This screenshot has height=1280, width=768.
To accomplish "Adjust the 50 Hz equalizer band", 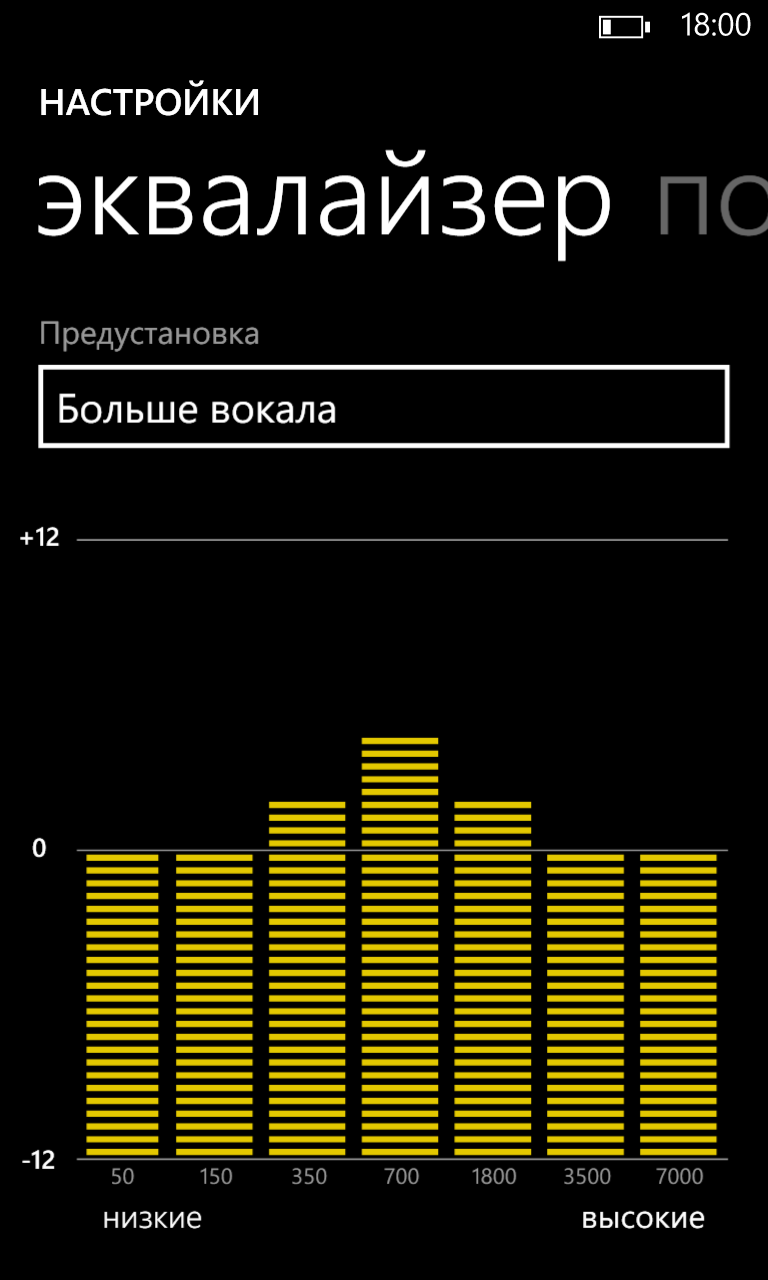I will pos(122,1004).
